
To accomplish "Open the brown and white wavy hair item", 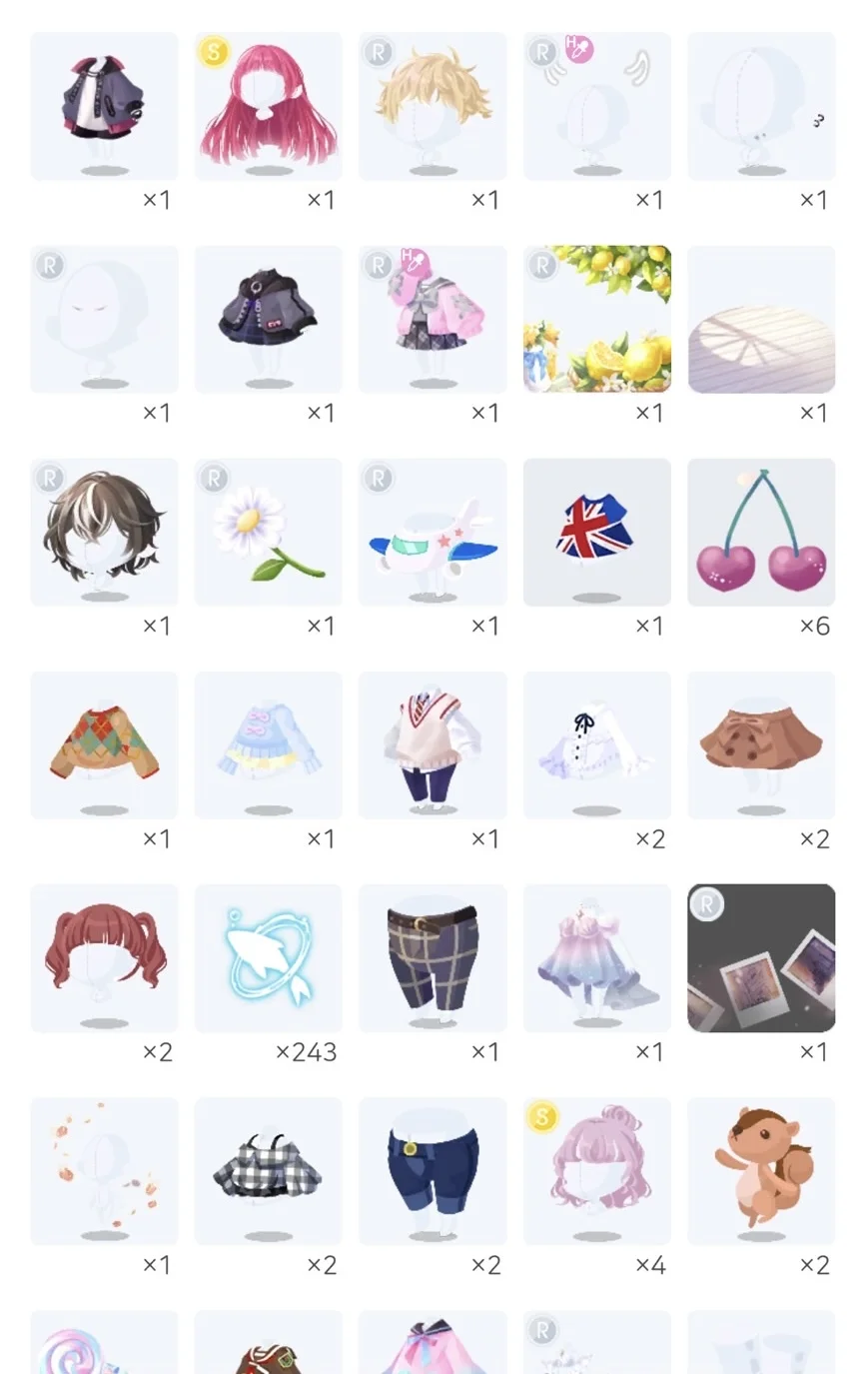I will 104,532.
